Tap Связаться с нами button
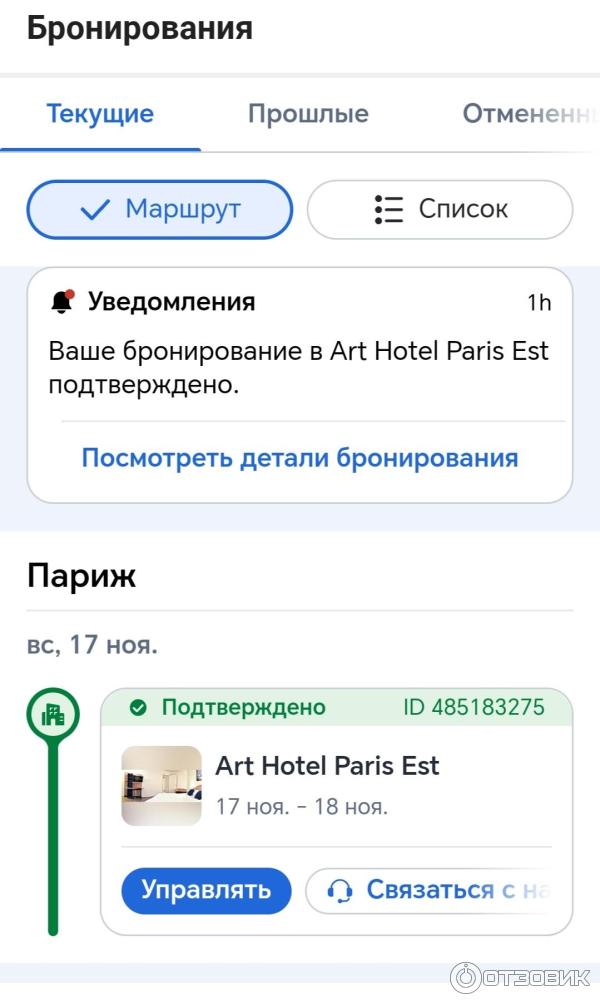 click(x=438, y=890)
